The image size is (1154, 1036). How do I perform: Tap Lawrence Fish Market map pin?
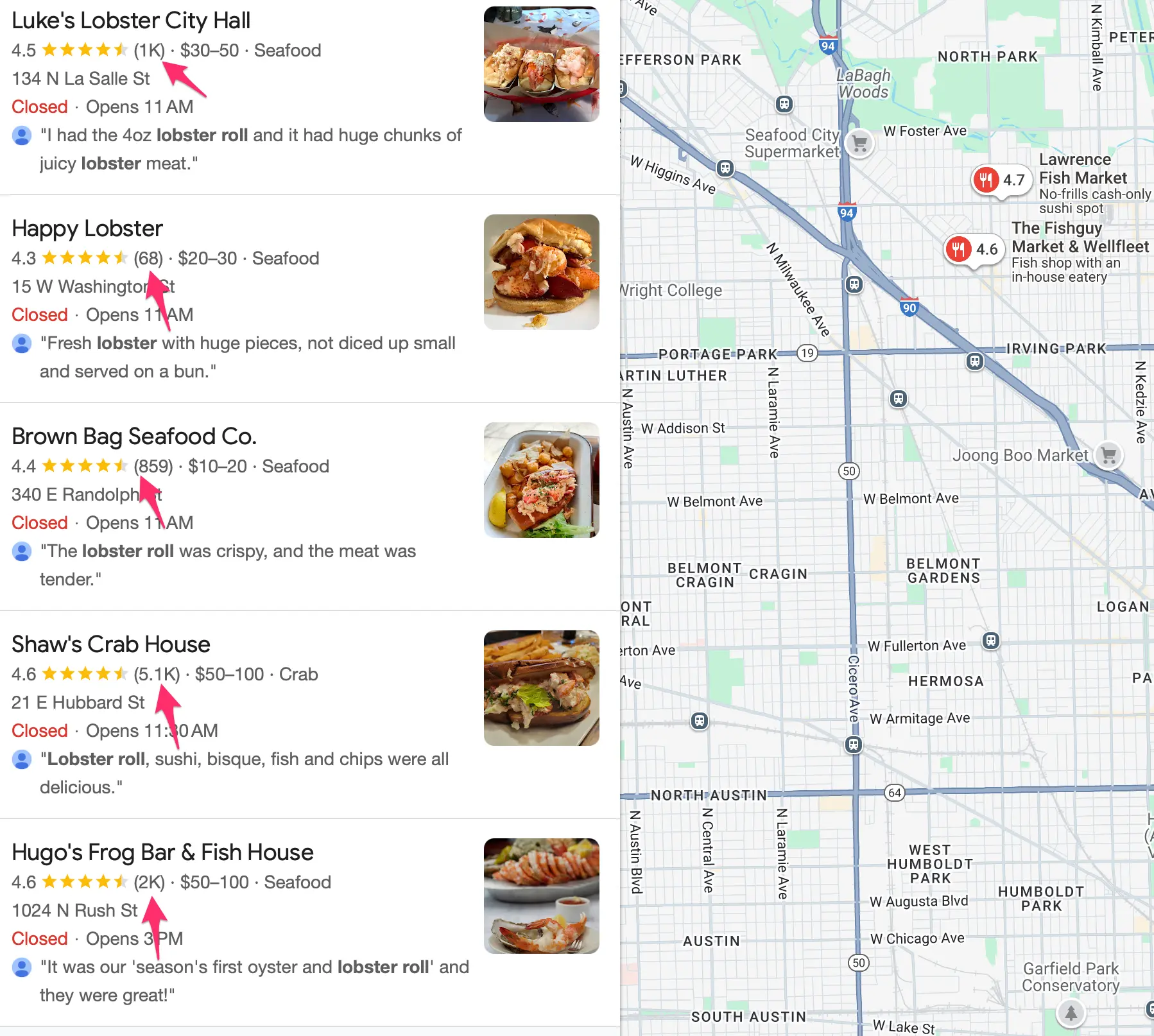[x=986, y=180]
